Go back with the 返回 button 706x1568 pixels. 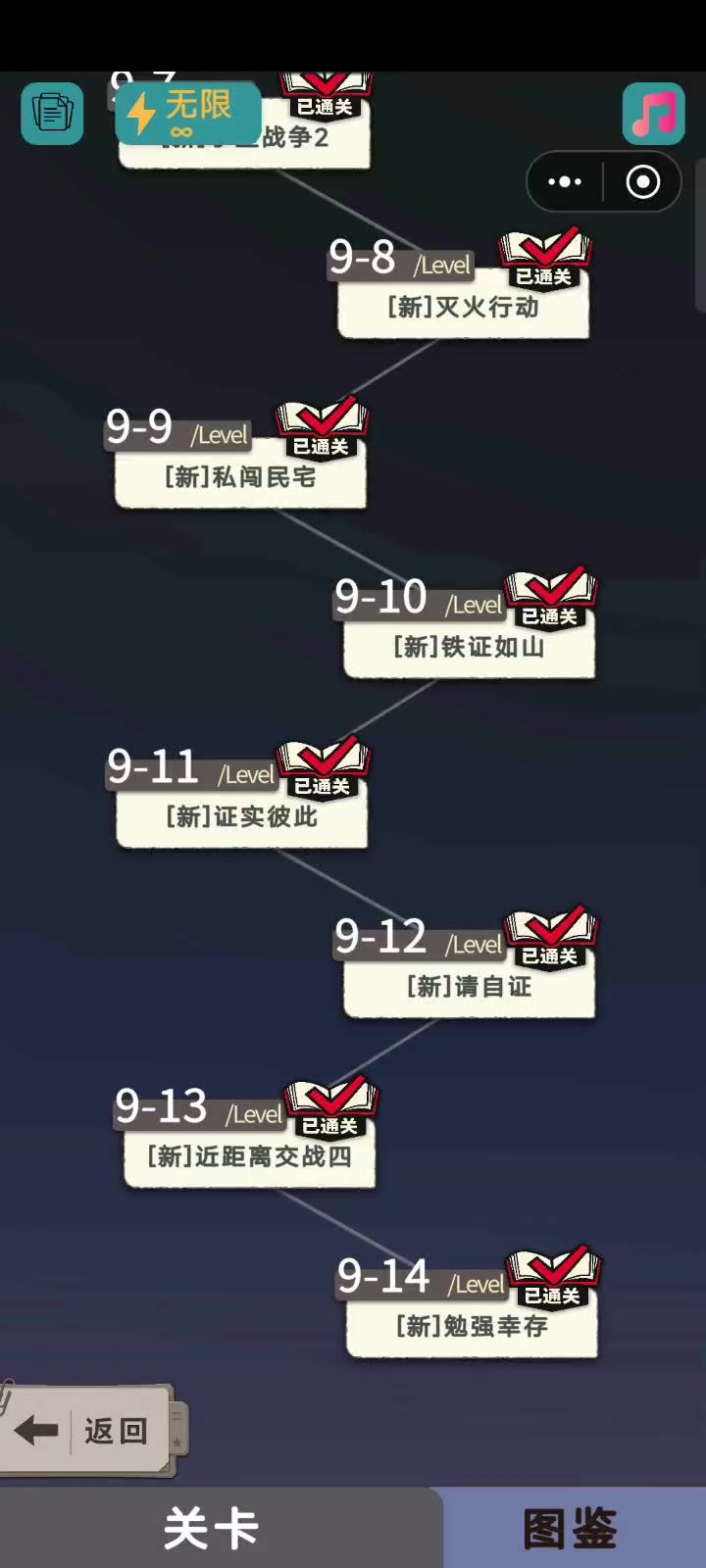point(86,1431)
